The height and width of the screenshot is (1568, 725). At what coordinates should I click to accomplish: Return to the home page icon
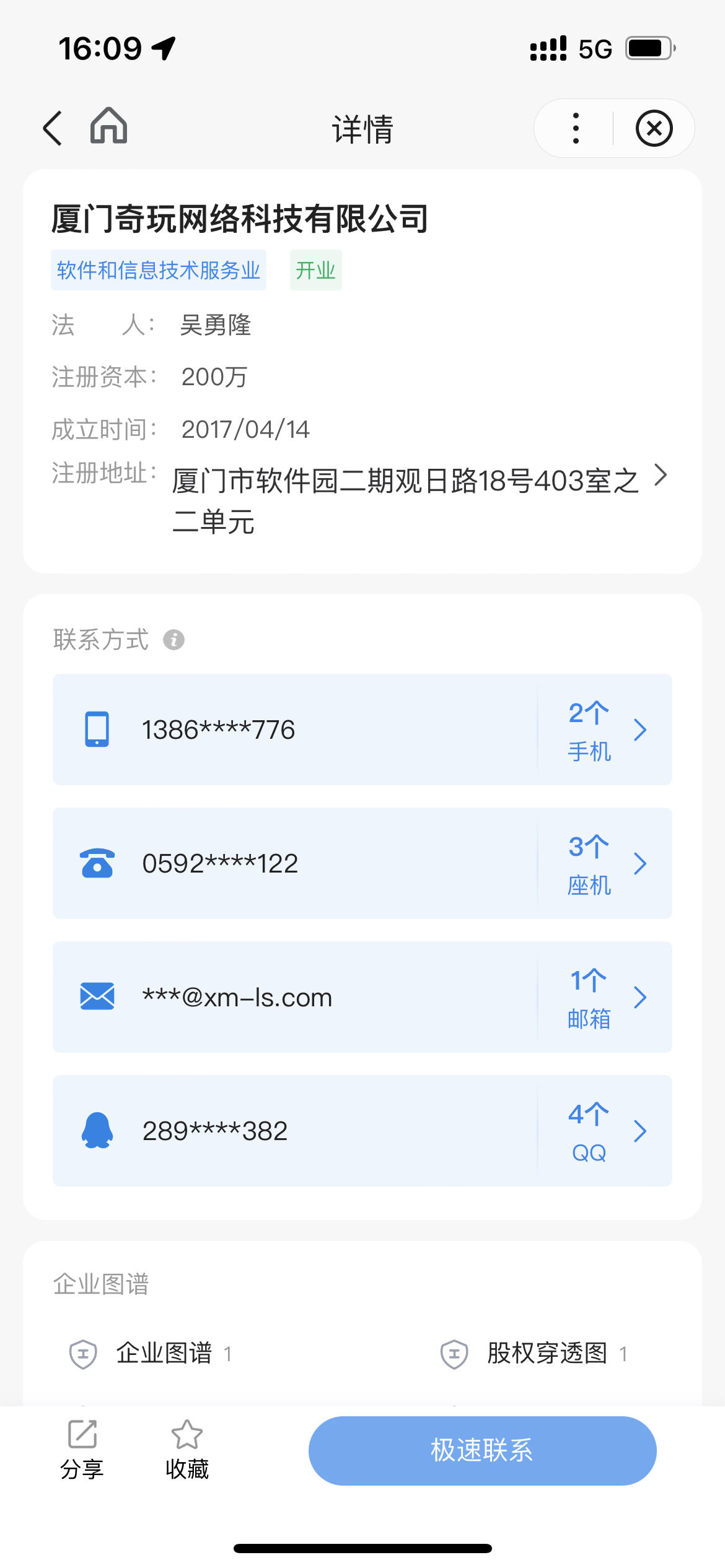(109, 126)
